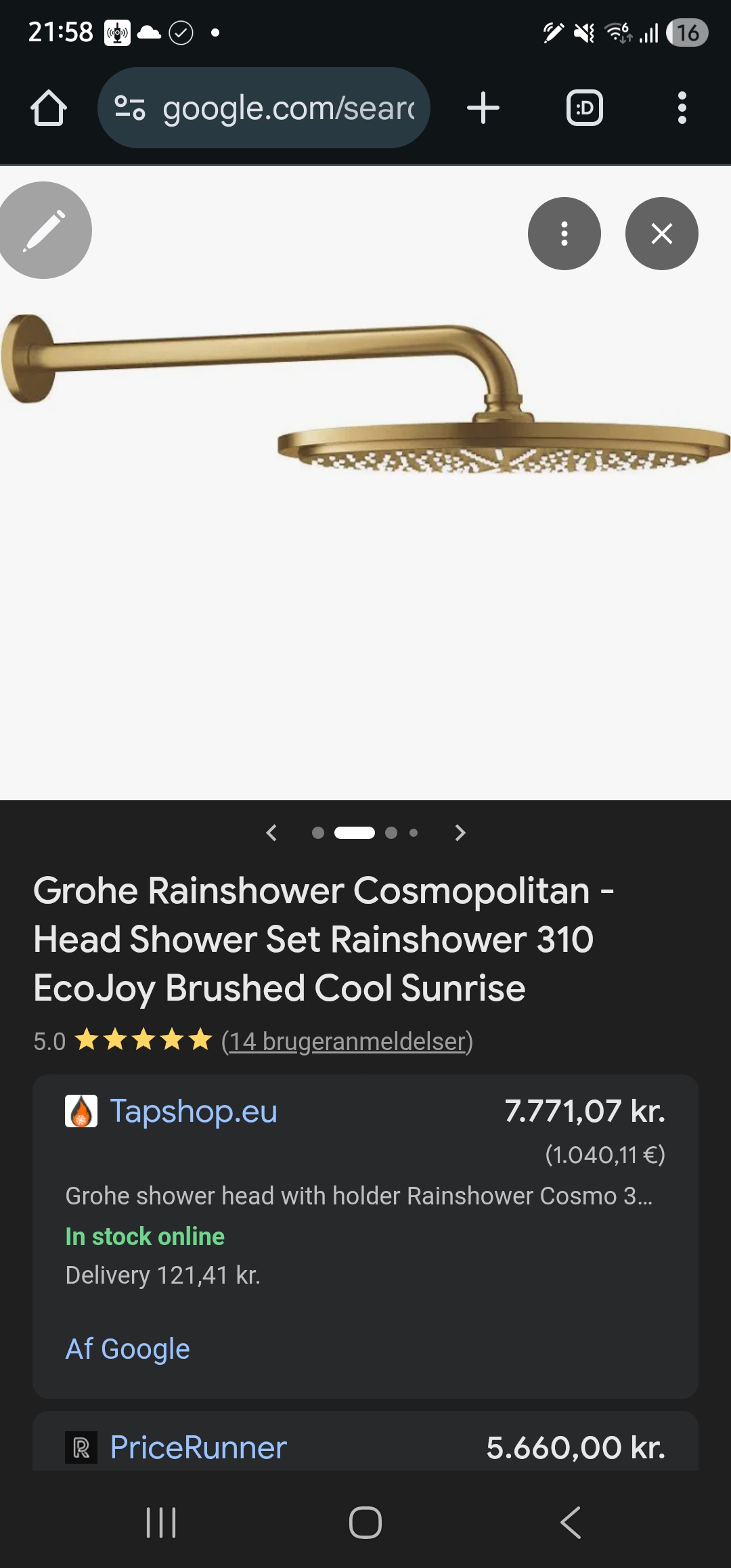The width and height of the screenshot is (731, 1568).
Task: Close the product detail panel
Action: tap(661, 234)
